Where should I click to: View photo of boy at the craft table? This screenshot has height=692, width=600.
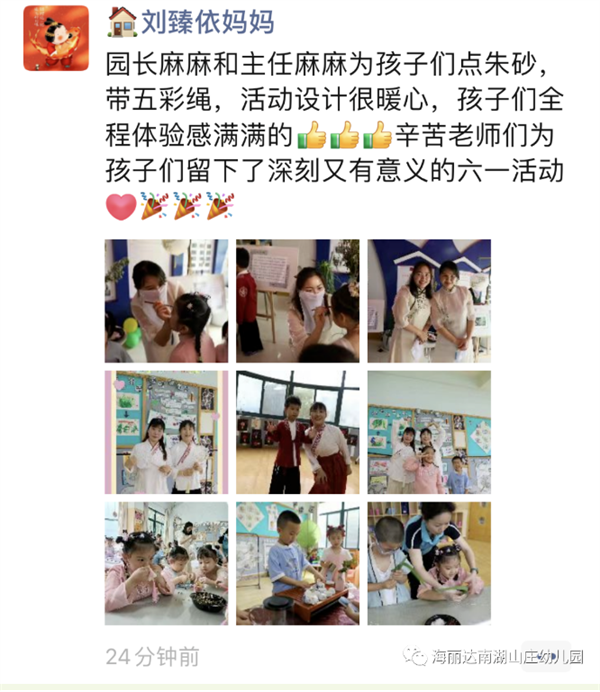click(297, 563)
